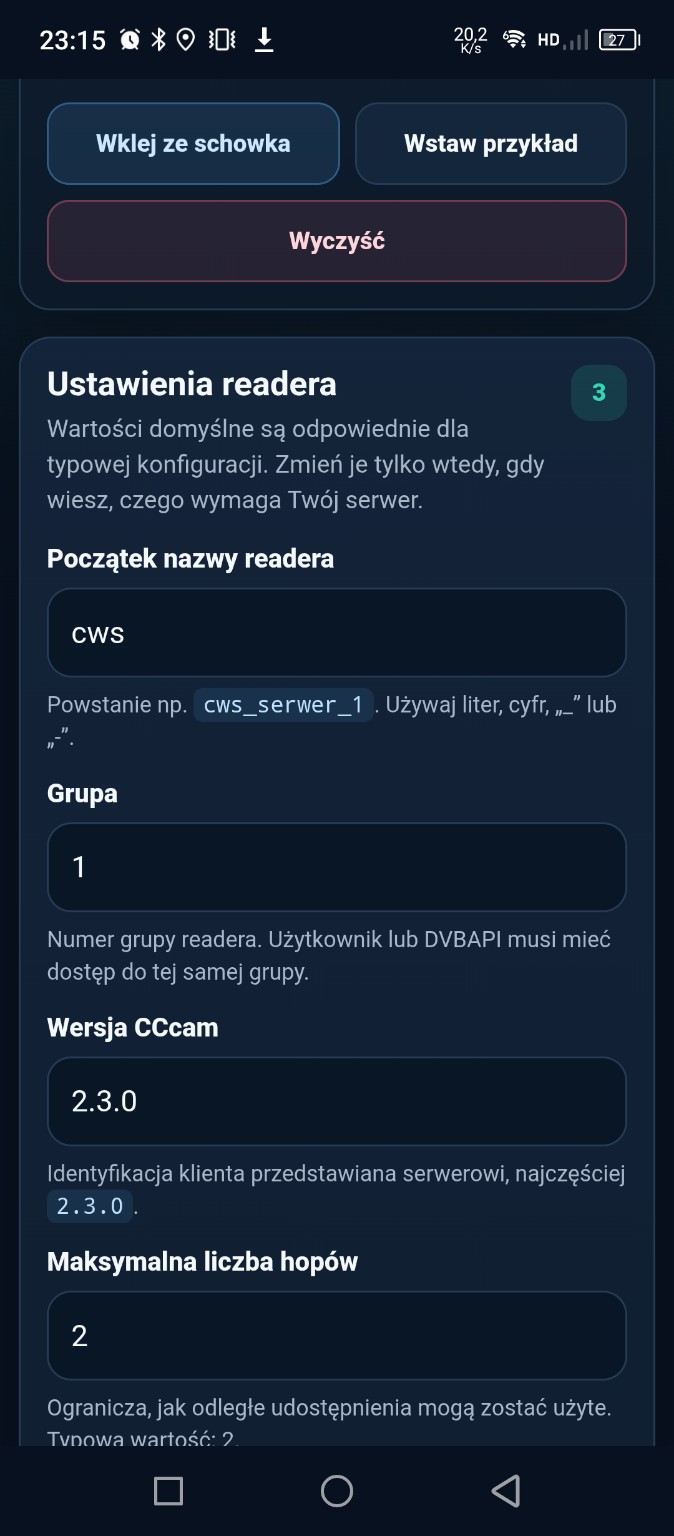Go back with the system back button
Screen dimensions: 674x1536
pyautogui.click(x=506, y=1491)
